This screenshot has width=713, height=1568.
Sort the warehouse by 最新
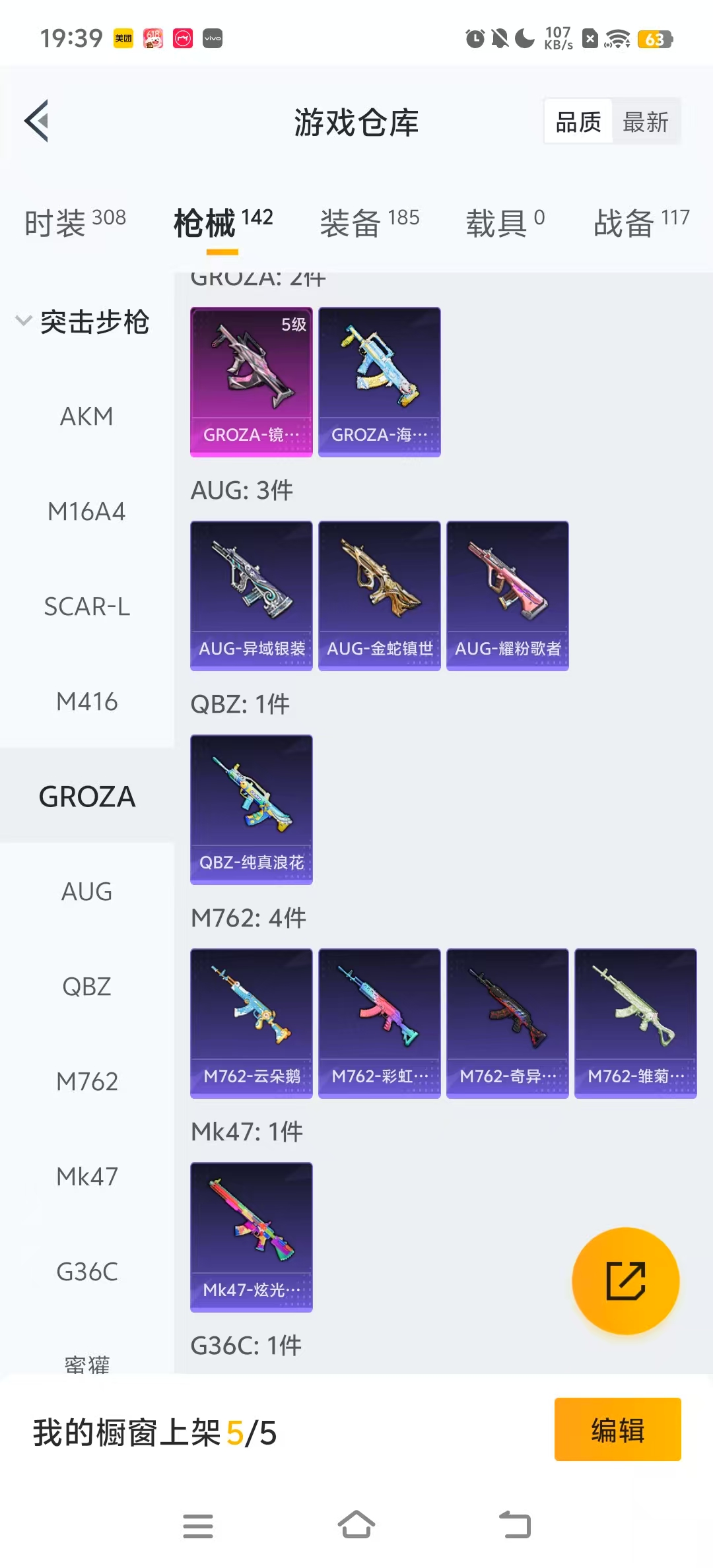click(x=645, y=122)
